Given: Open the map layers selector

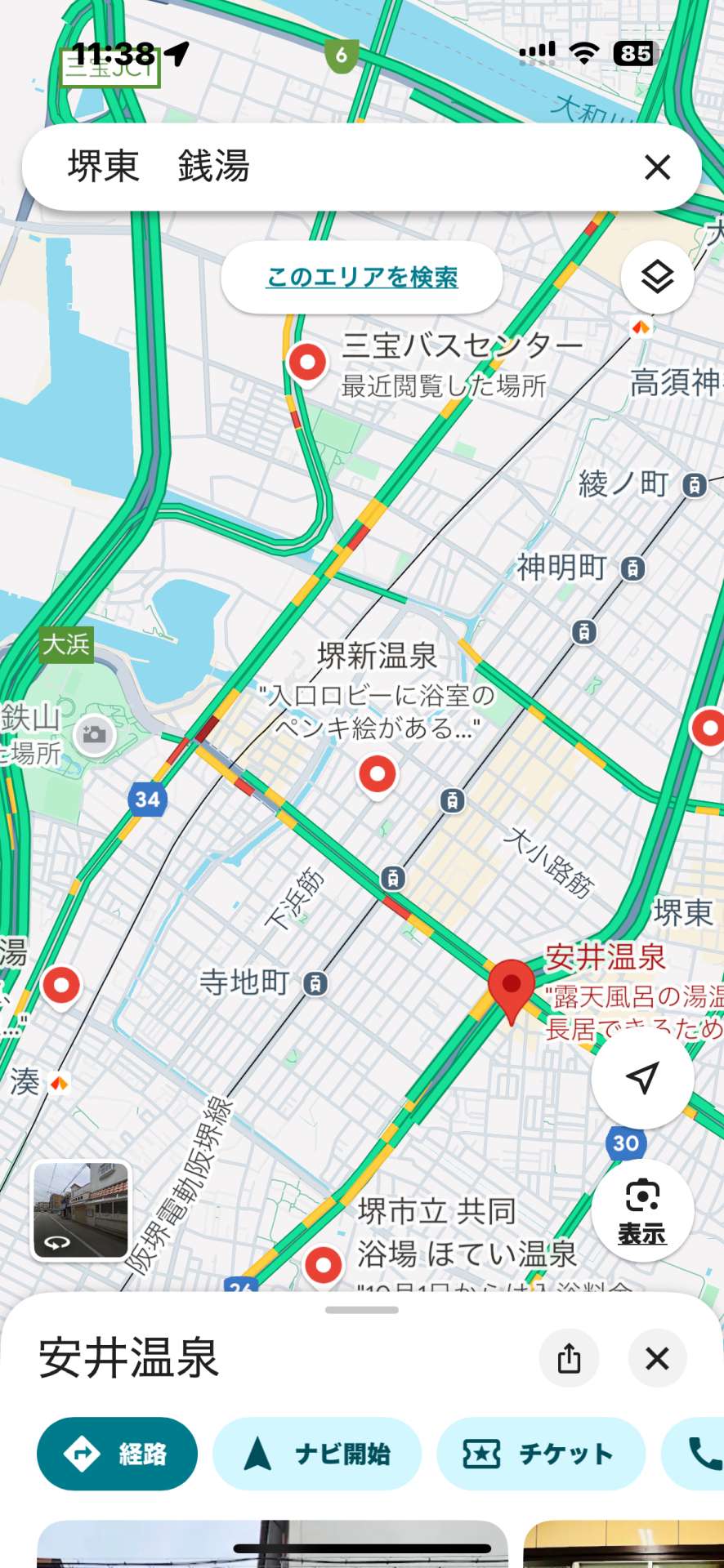Looking at the screenshot, I should (657, 278).
